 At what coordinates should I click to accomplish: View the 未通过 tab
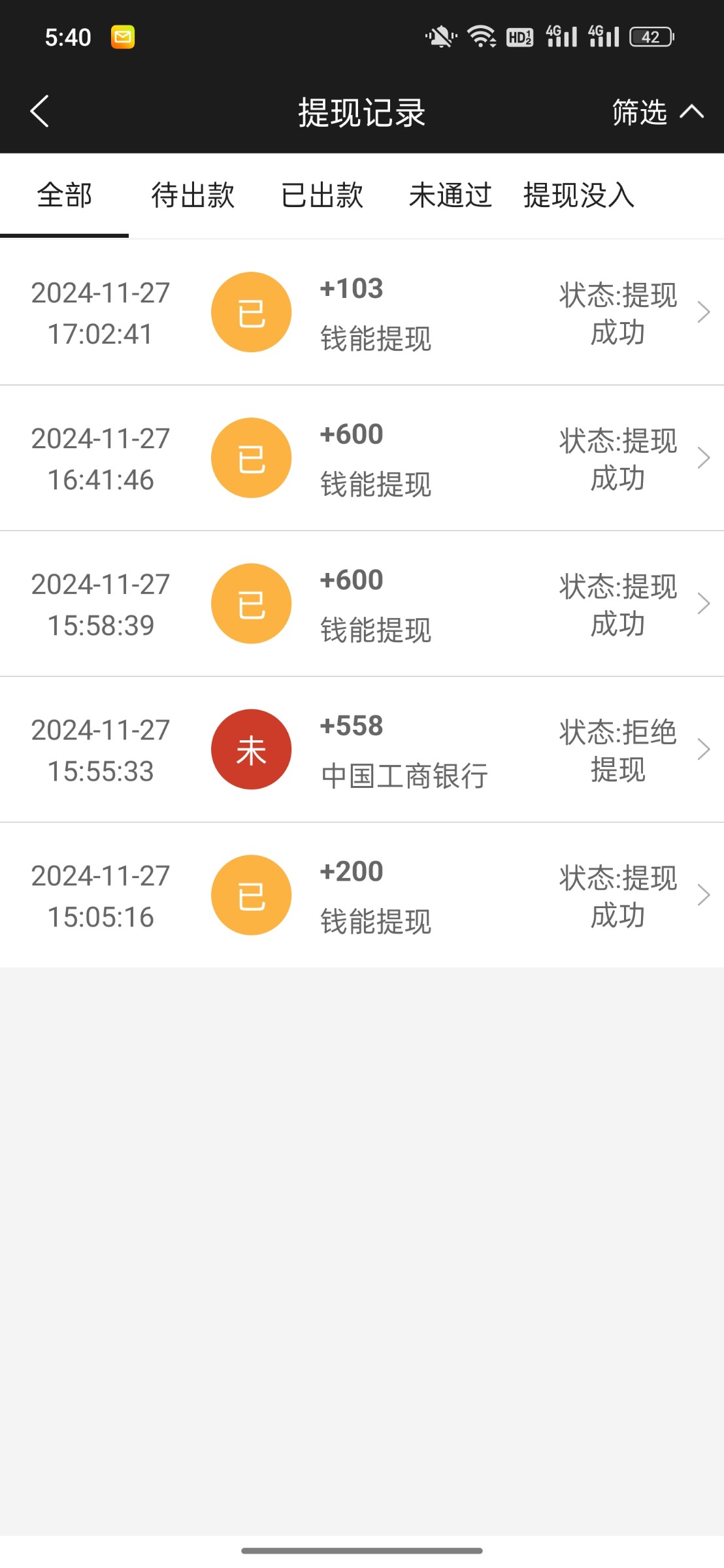[450, 195]
